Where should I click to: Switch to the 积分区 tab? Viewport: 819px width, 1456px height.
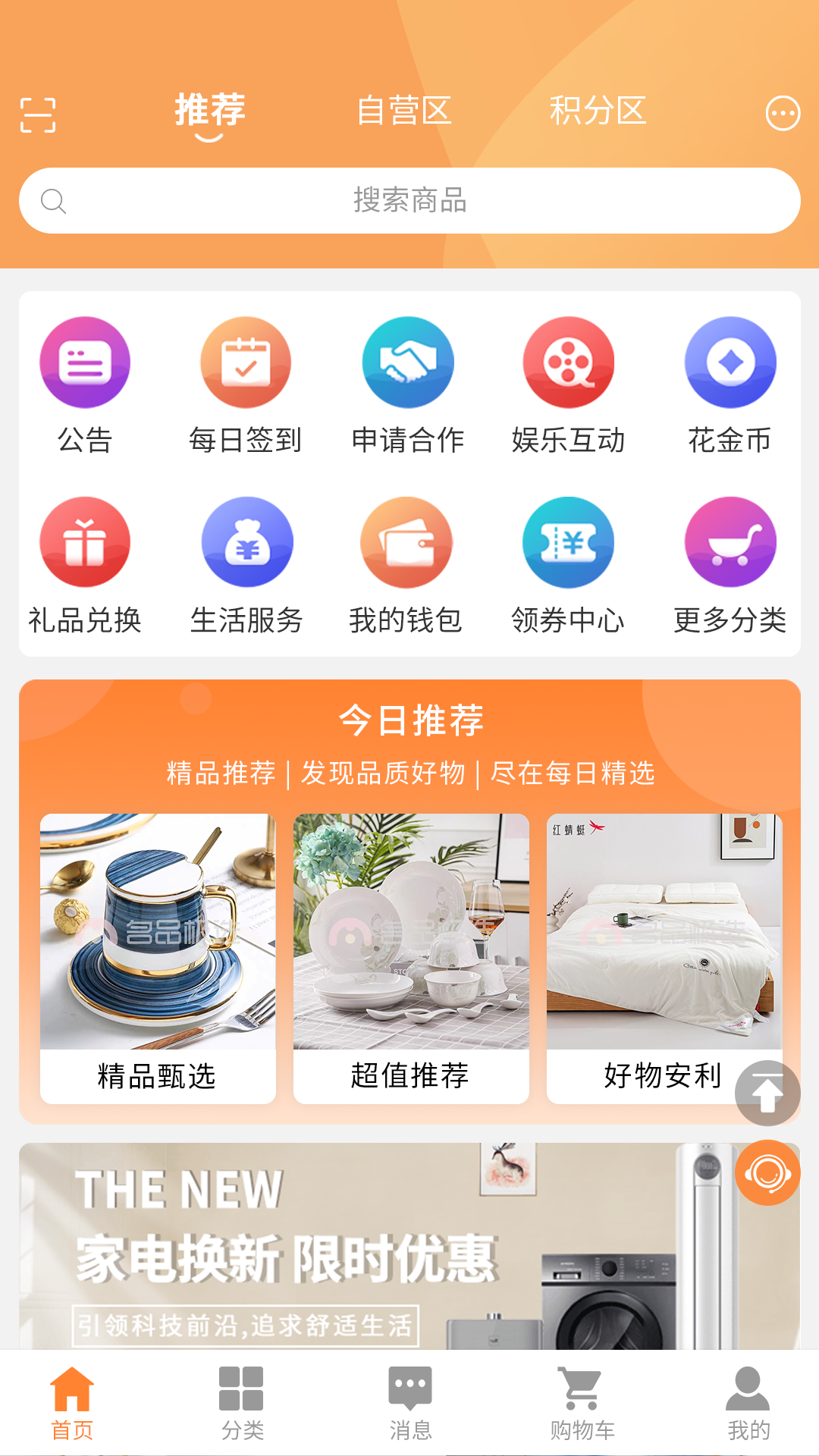coord(598,111)
